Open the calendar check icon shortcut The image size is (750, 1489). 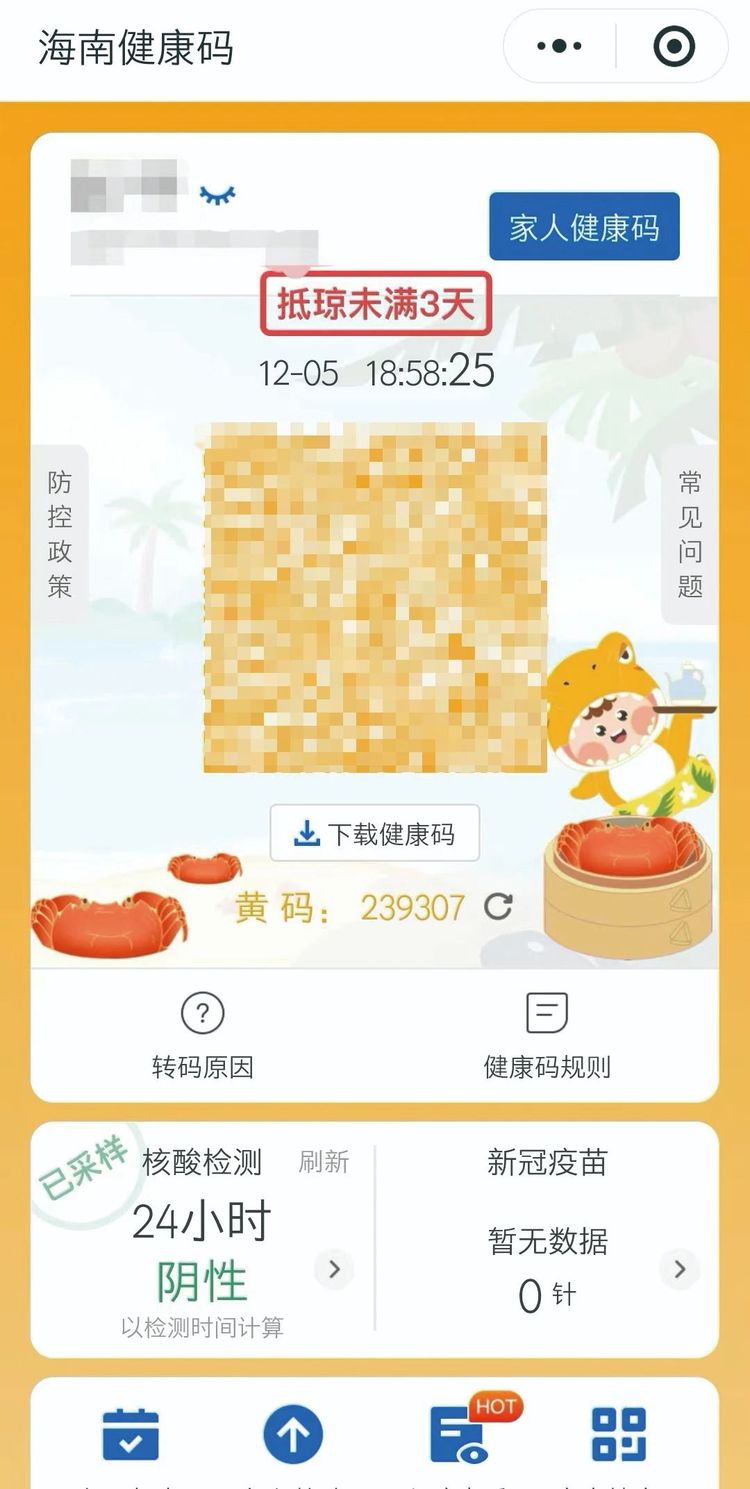131,1435
